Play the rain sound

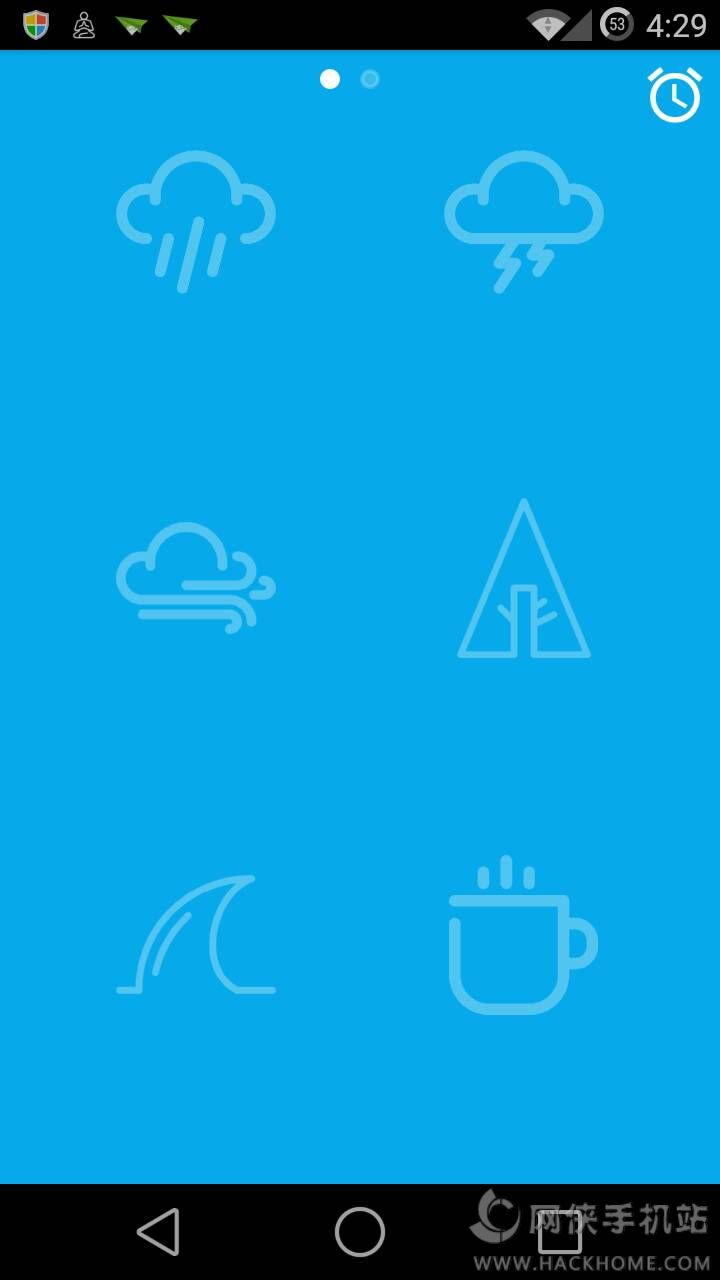[196, 220]
